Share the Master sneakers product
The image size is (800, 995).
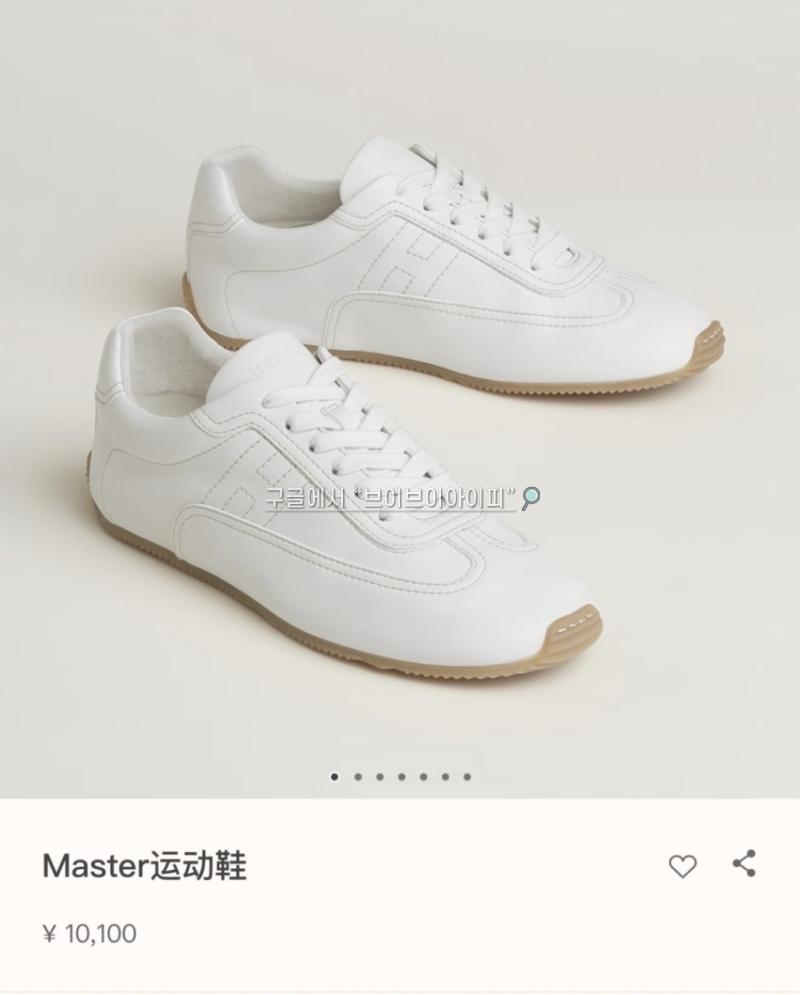[744, 864]
